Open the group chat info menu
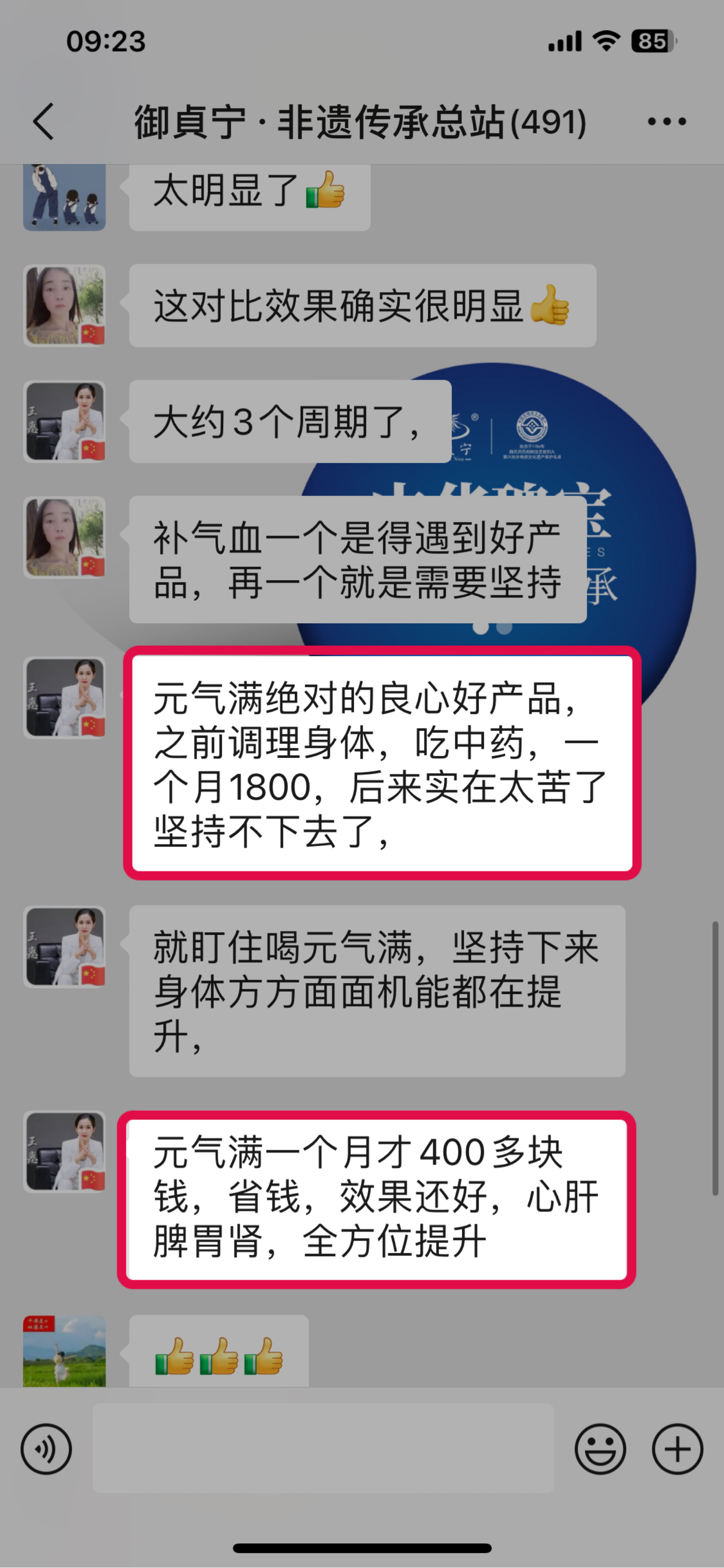This screenshot has height=1568, width=724. [666, 122]
